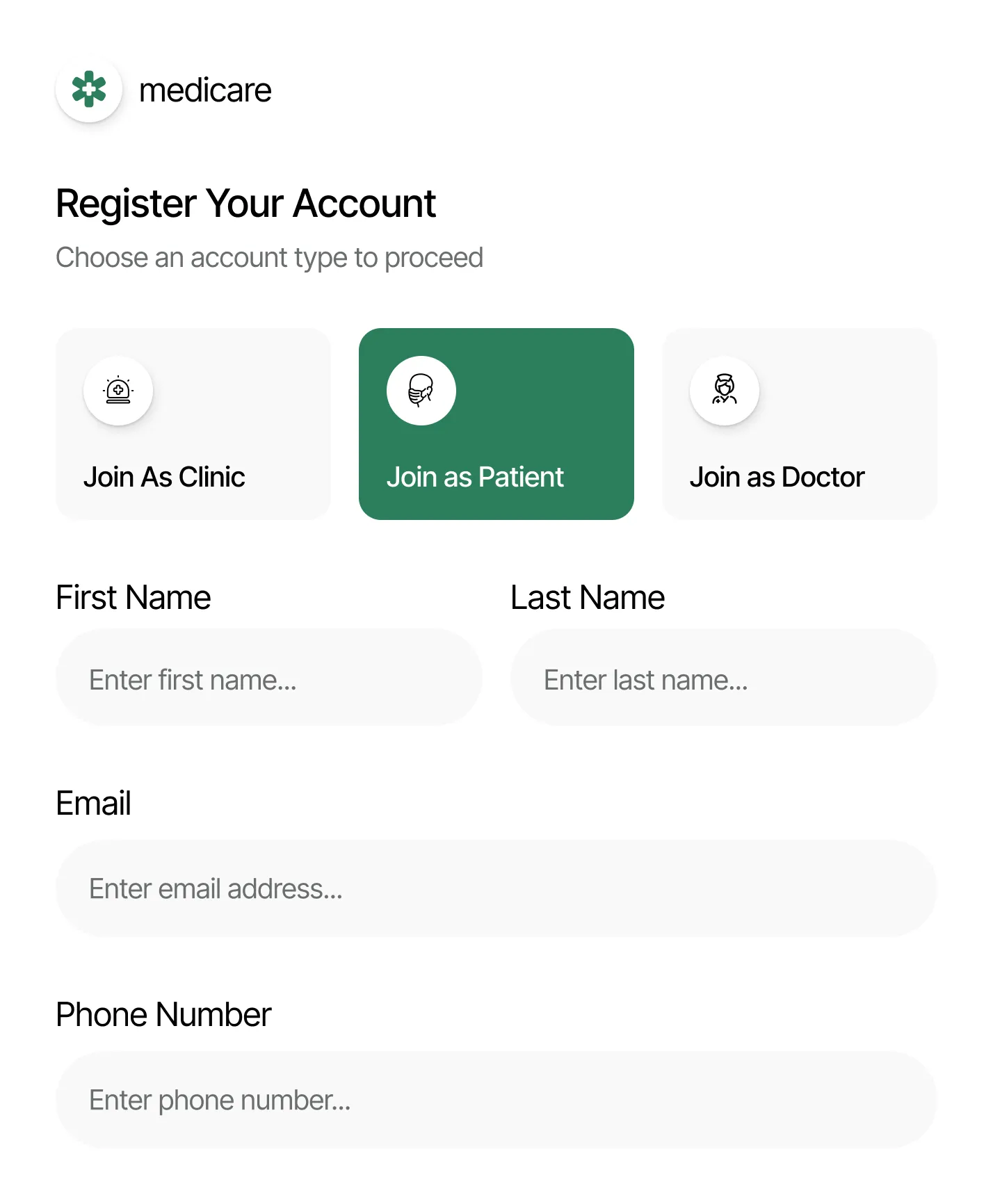The height and width of the screenshot is (1204, 993).
Task: Pick the Join as Doctor option
Action: (799, 424)
